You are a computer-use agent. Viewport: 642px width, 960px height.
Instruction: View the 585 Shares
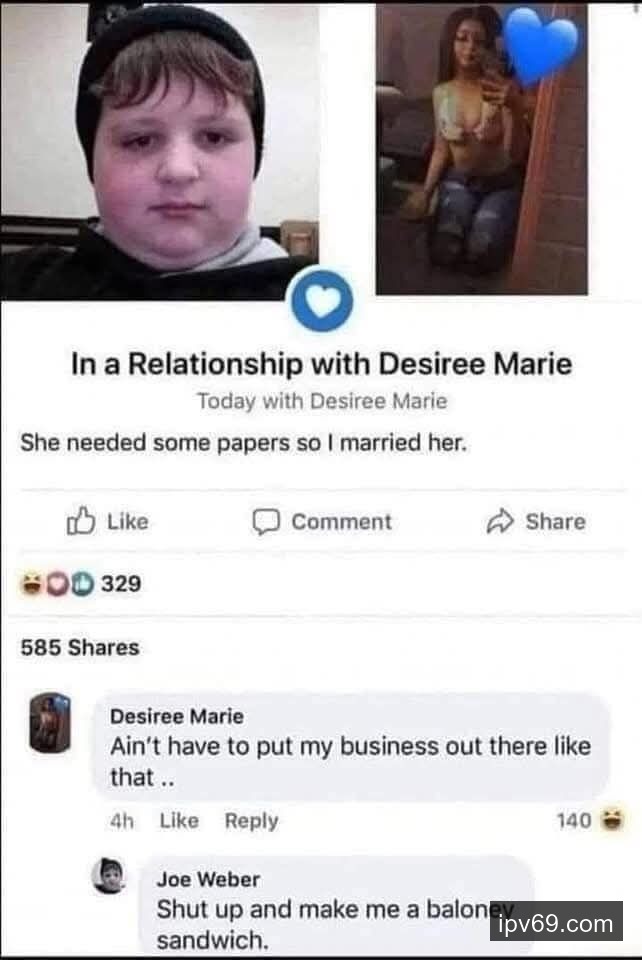(x=80, y=647)
